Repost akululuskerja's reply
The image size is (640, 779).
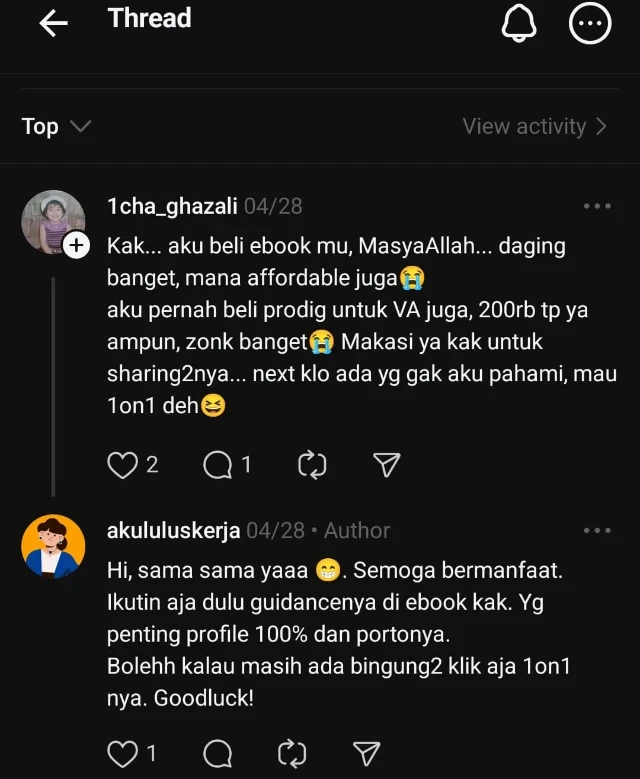pyautogui.click(x=290, y=754)
